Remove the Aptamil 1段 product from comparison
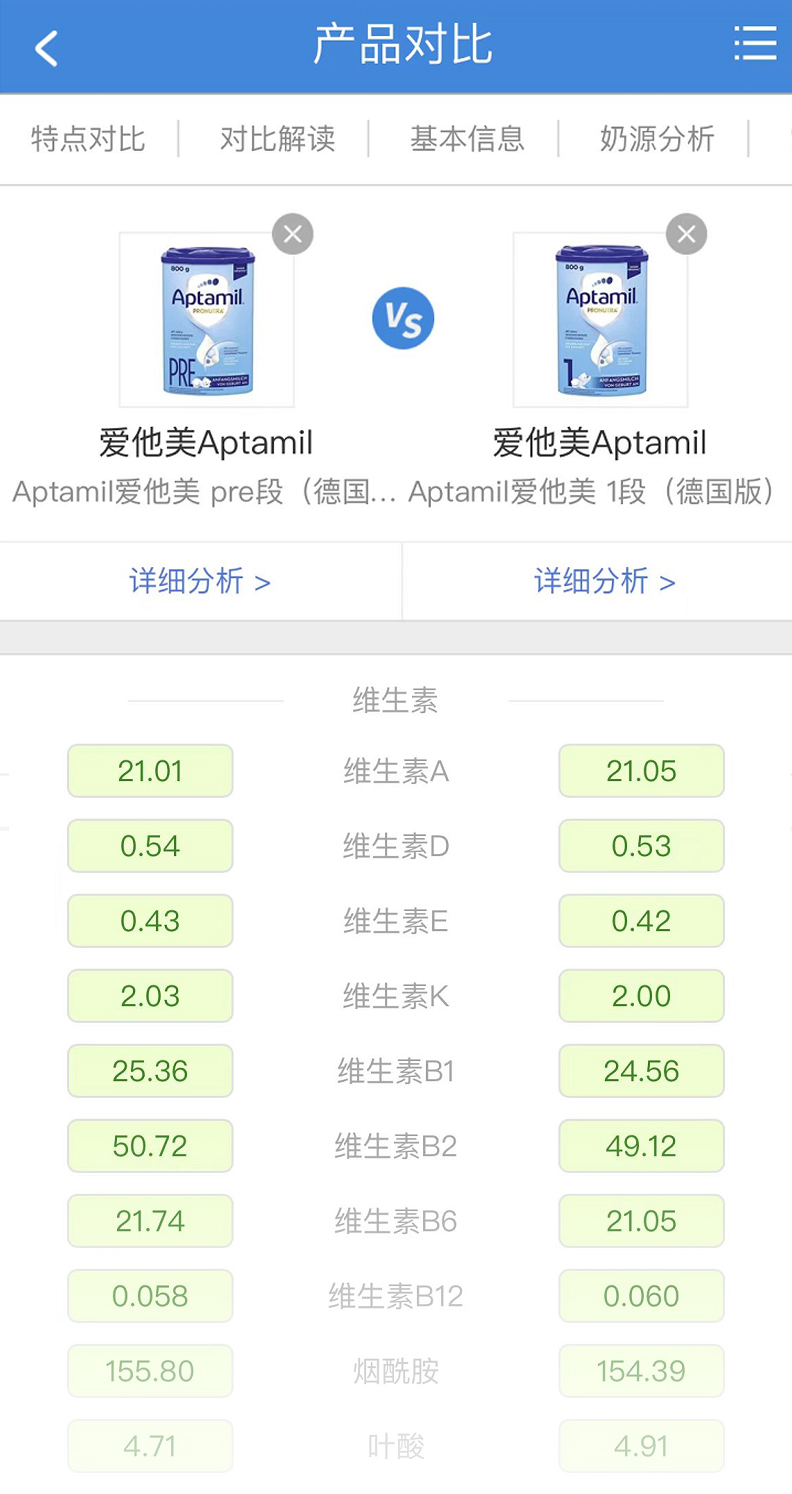The height and width of the screenshot is (1494, 792). point(686,235)
